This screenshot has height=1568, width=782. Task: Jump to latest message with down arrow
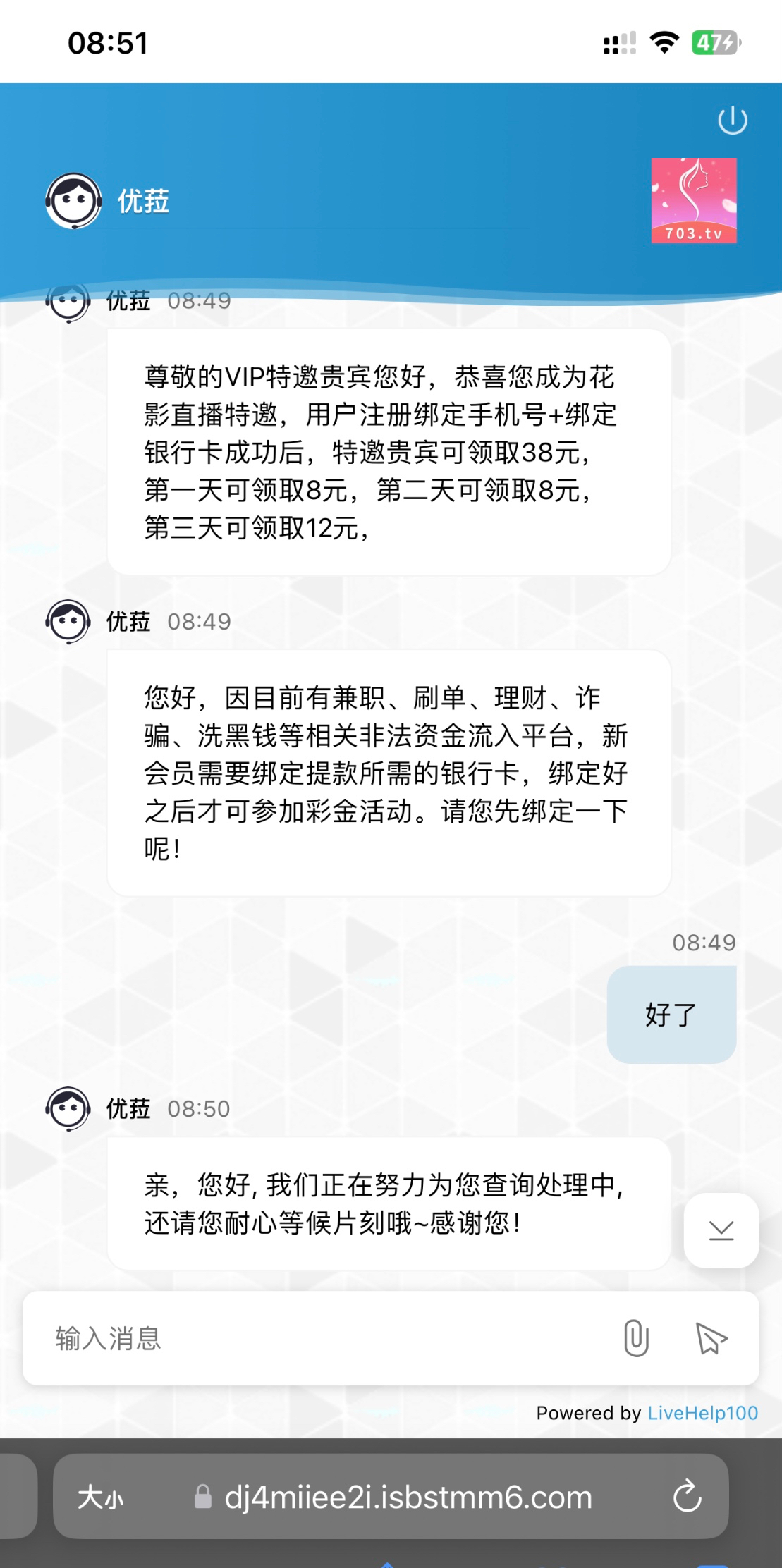click(x=721, y=1231)
